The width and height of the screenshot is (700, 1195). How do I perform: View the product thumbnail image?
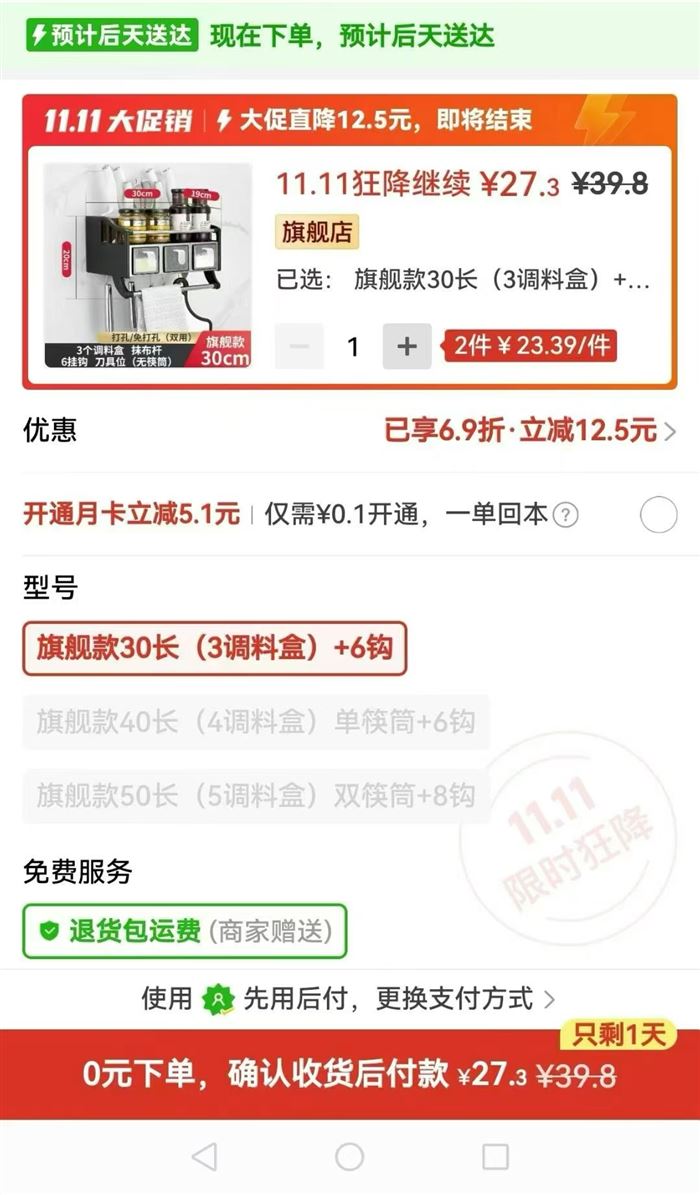point(147,267)
